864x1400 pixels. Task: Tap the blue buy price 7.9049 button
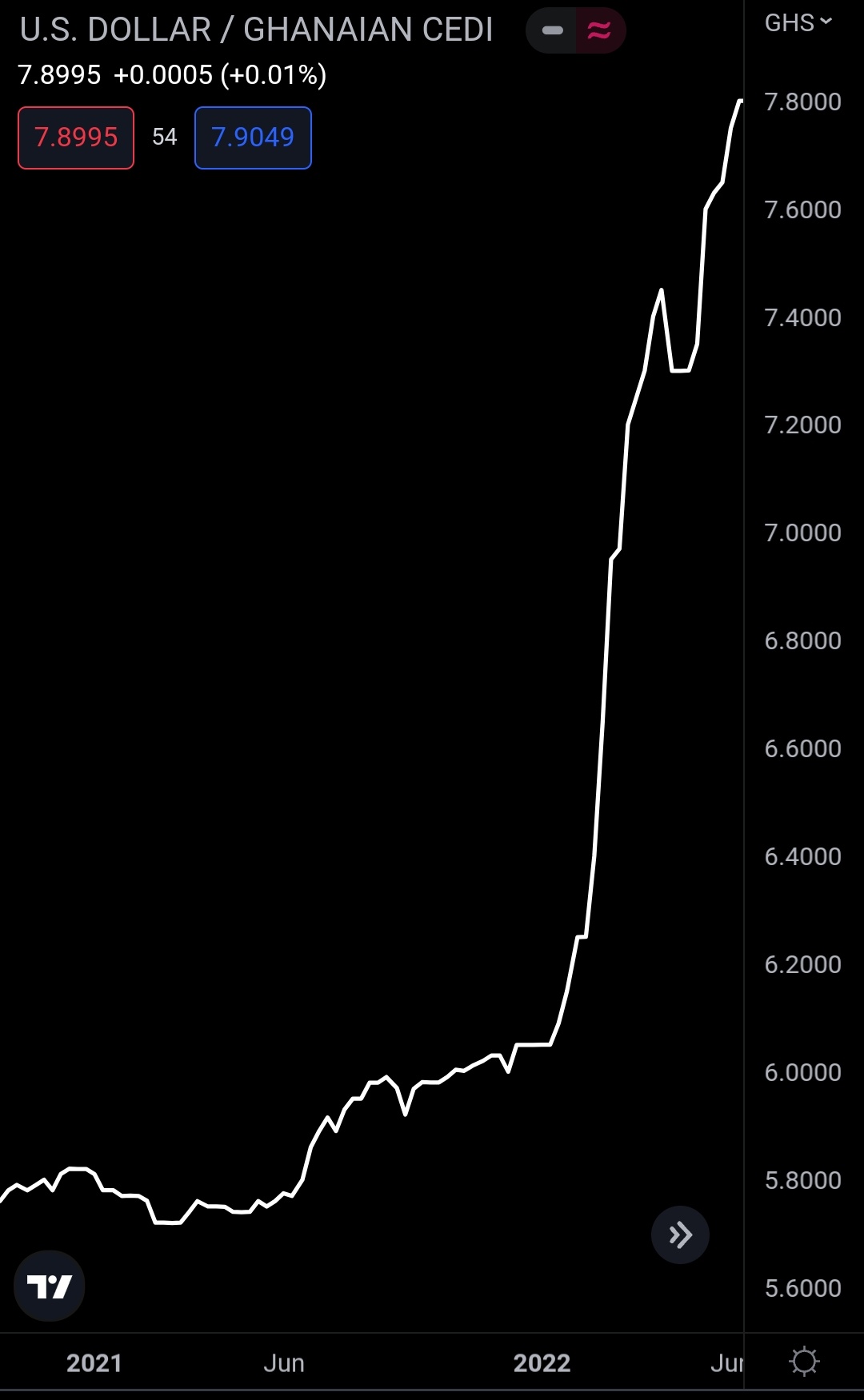(x=253, y=138)
